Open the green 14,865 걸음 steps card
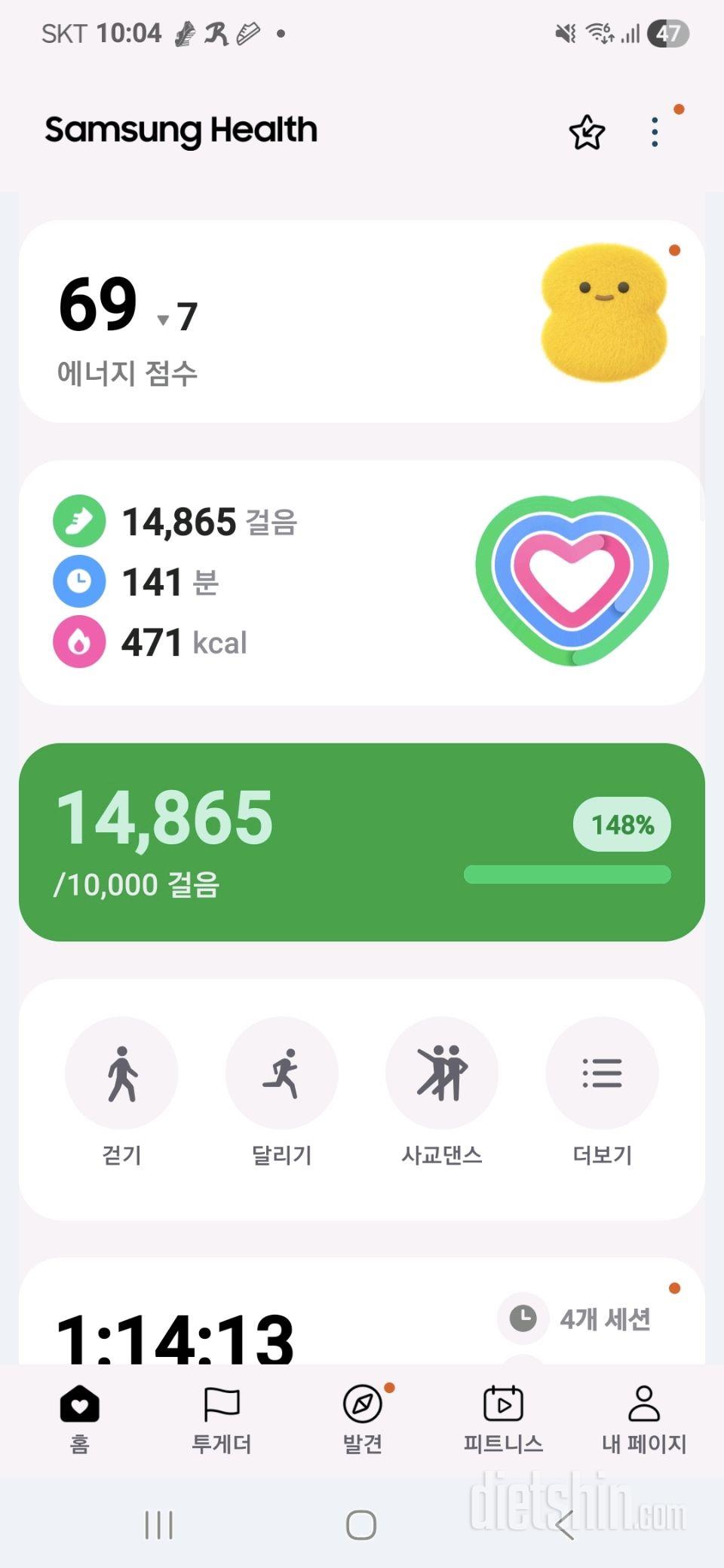This screenshot has height=1568, width=724. click(x=362, y=842)
